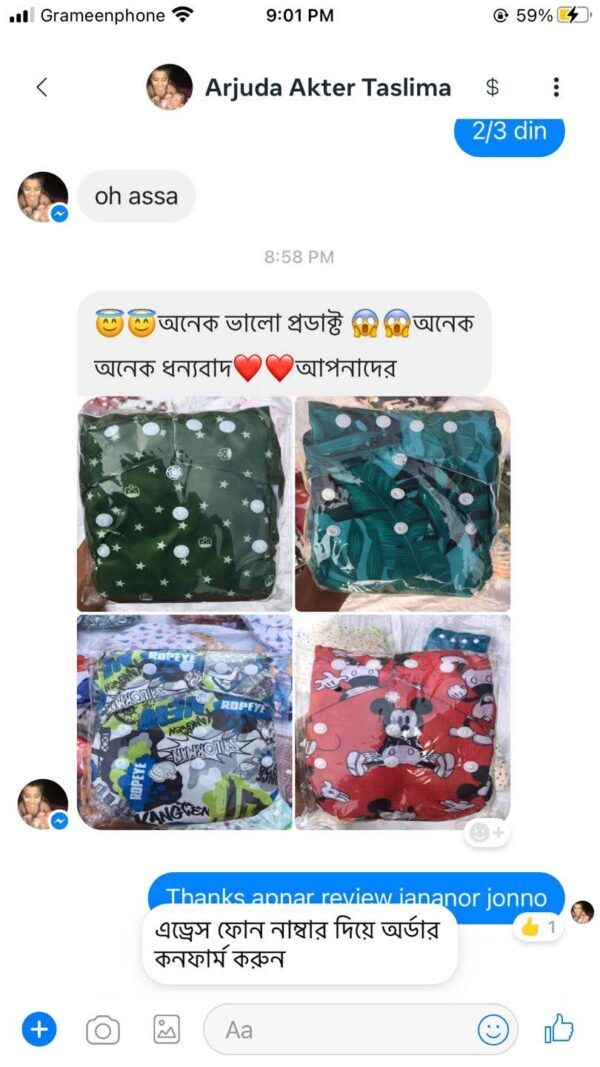Go back from the chat

pyautogui.click(x=41, y=87)
